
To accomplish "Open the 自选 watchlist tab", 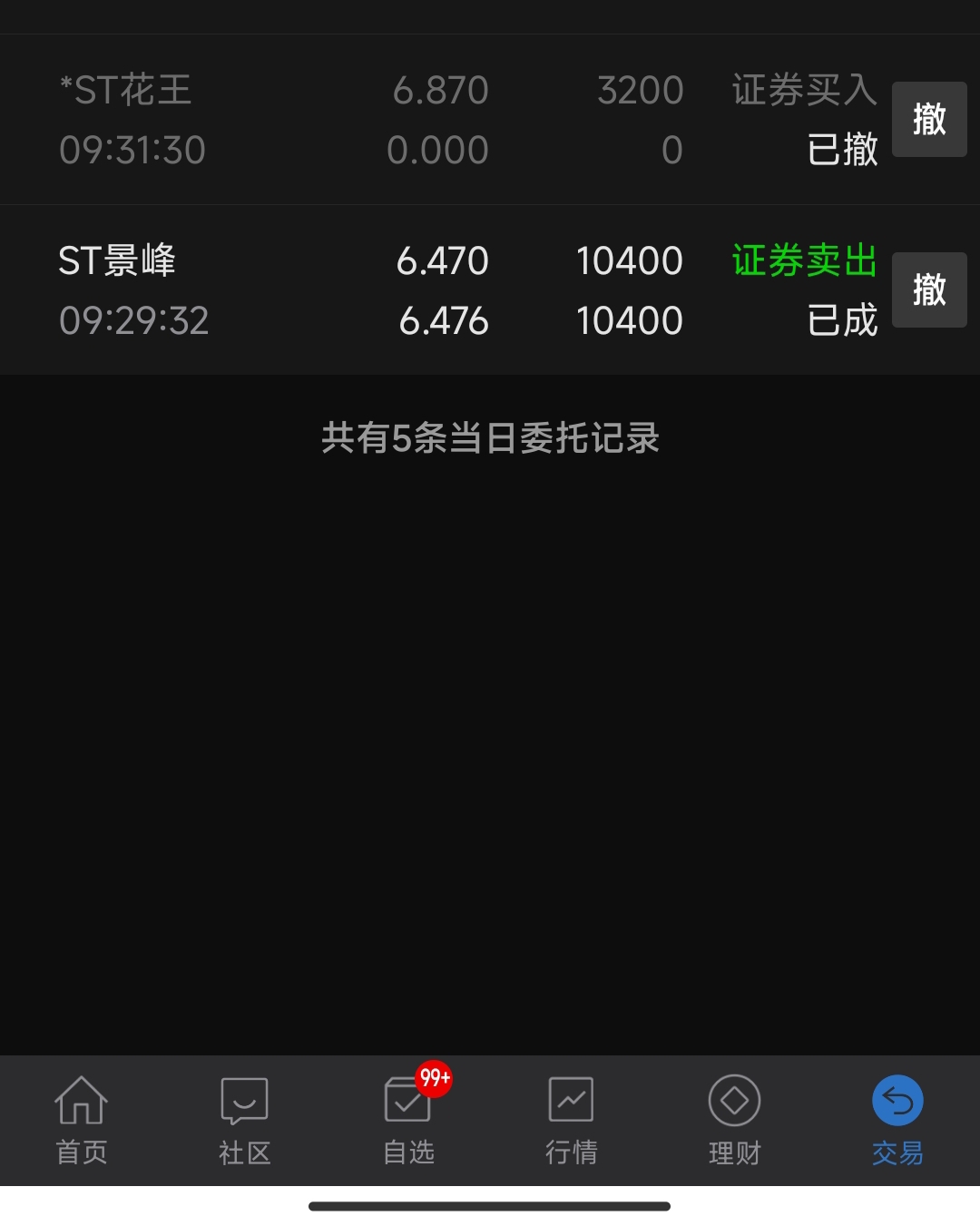I will coord(408,1121).
